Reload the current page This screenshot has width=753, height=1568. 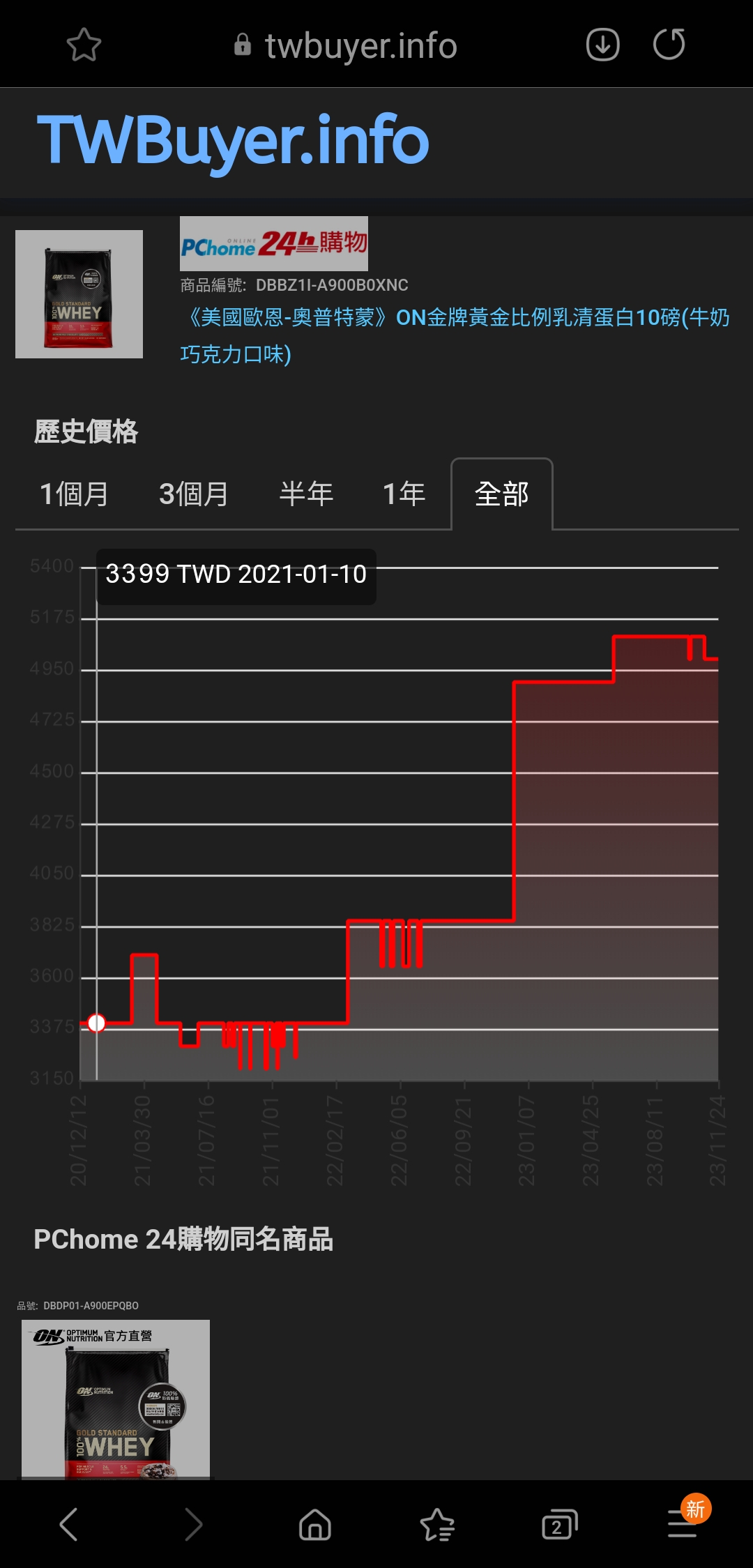(669, 45)
